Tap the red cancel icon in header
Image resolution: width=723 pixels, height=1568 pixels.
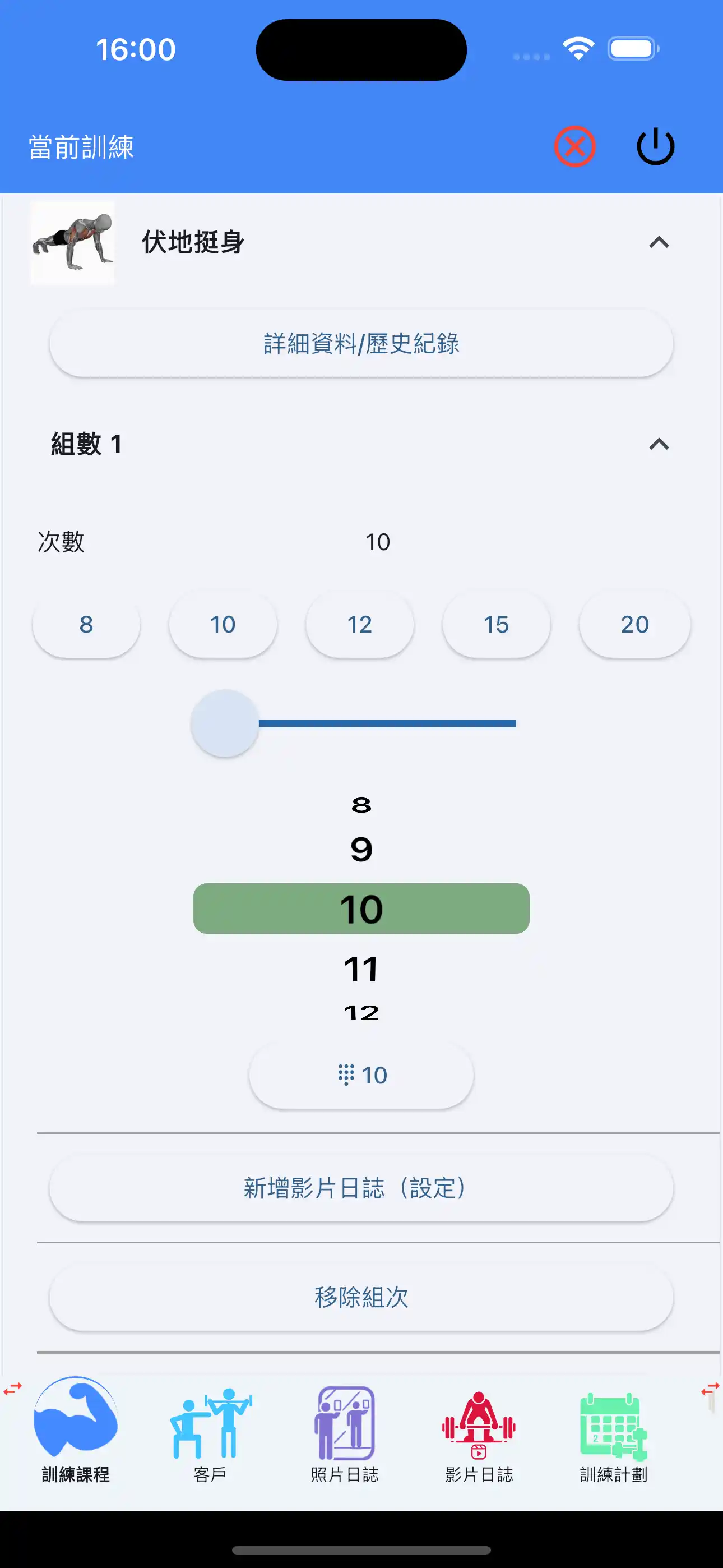(574, 145)
